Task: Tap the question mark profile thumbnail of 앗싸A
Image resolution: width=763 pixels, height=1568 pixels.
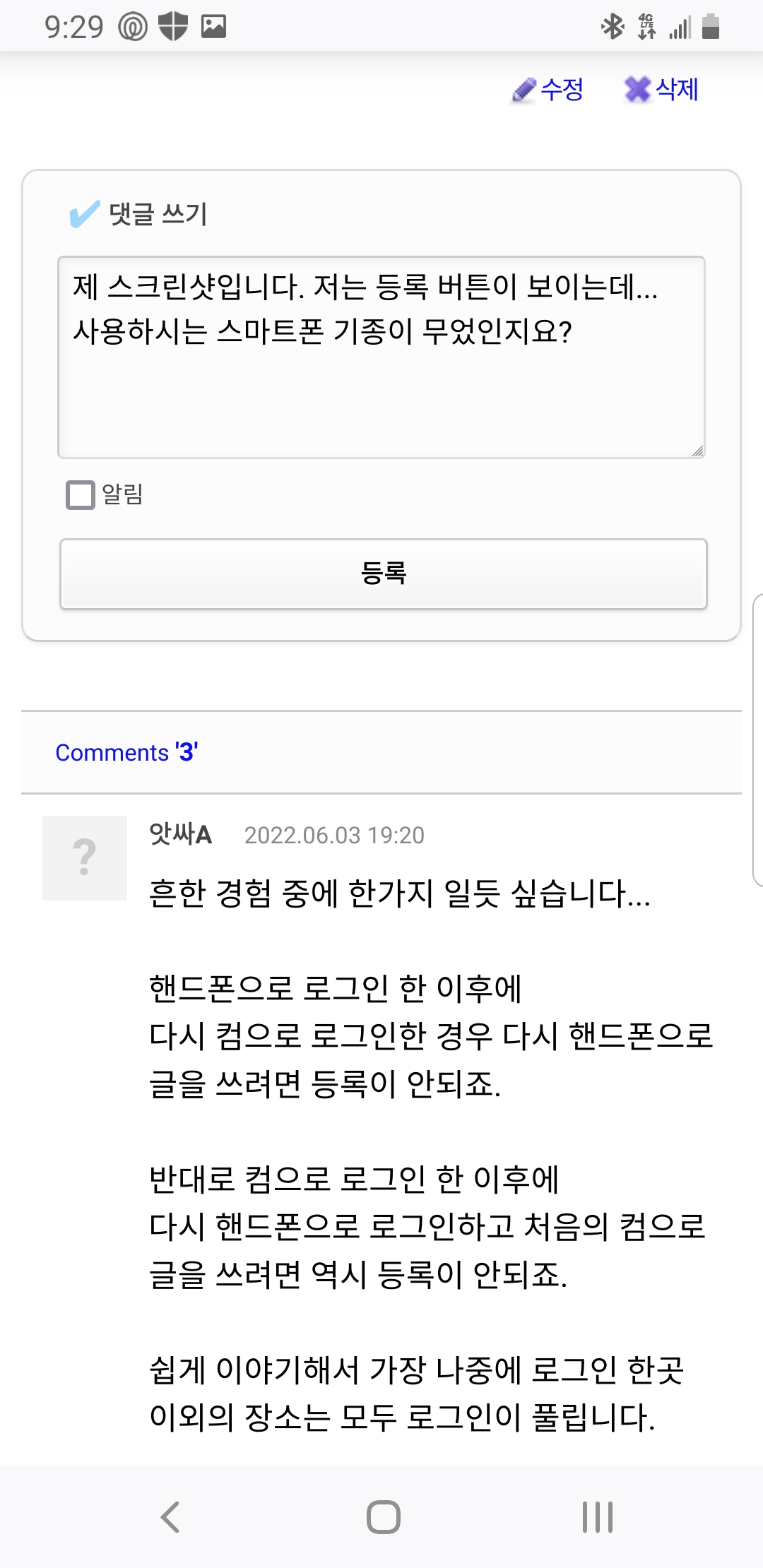Action: [x=84, y=858]
